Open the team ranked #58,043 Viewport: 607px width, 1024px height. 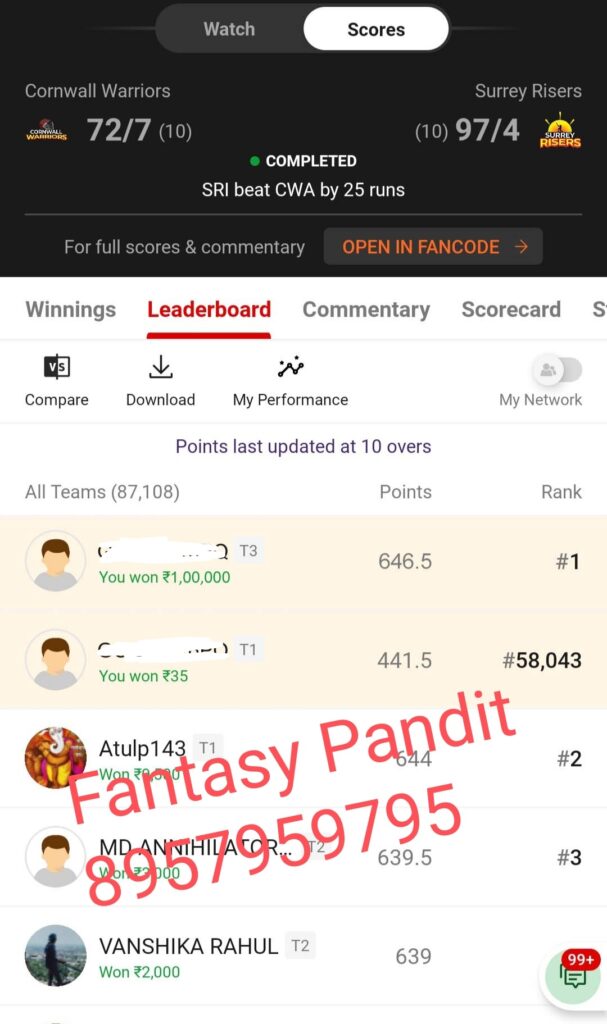[300, 661]
